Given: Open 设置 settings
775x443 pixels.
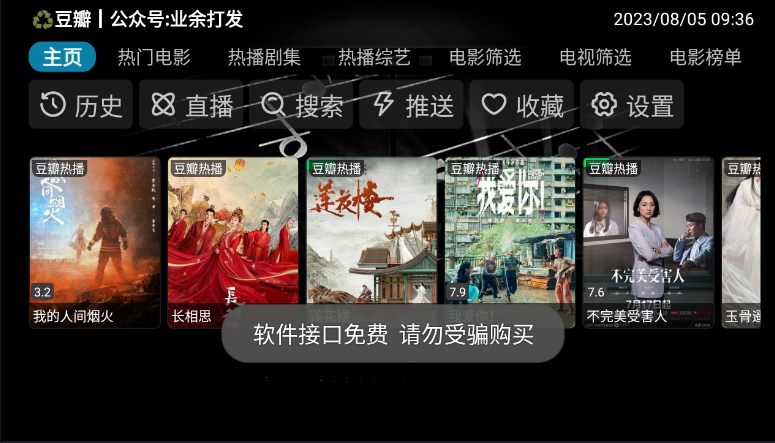Looking at the screenshot, I should point(632,105).
